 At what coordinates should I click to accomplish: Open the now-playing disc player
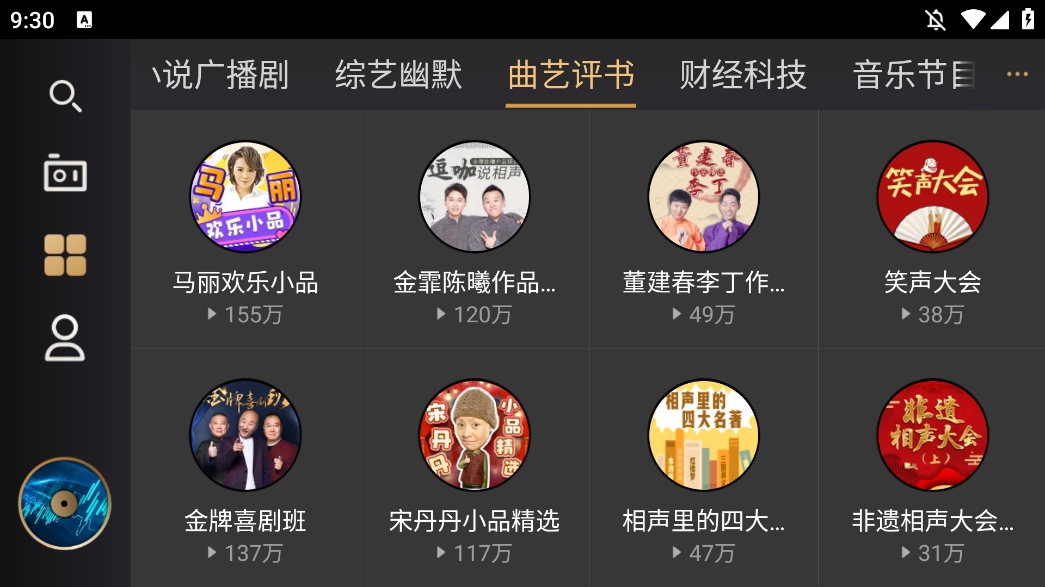pyautogui.click(x=65, y=503)
